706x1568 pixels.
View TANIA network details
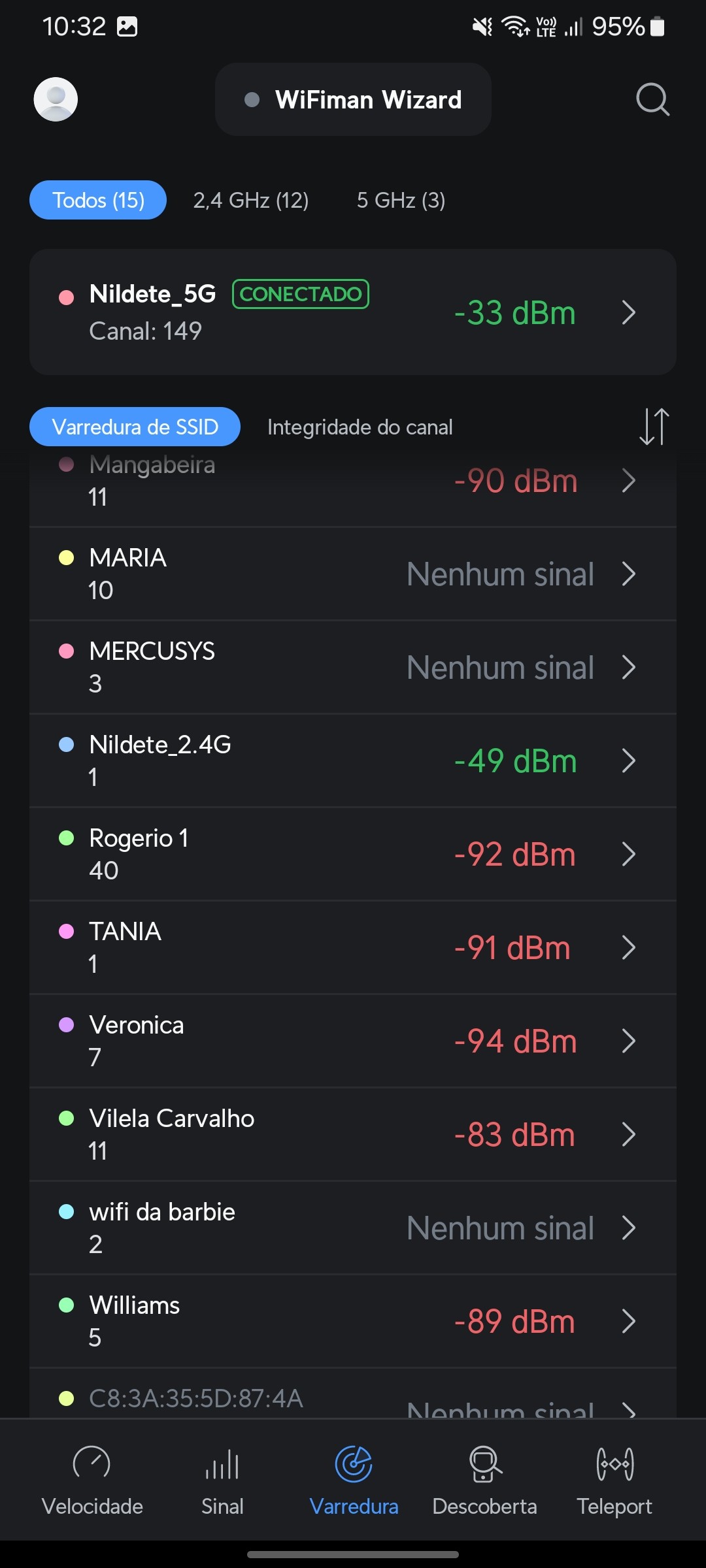point(353,947)
